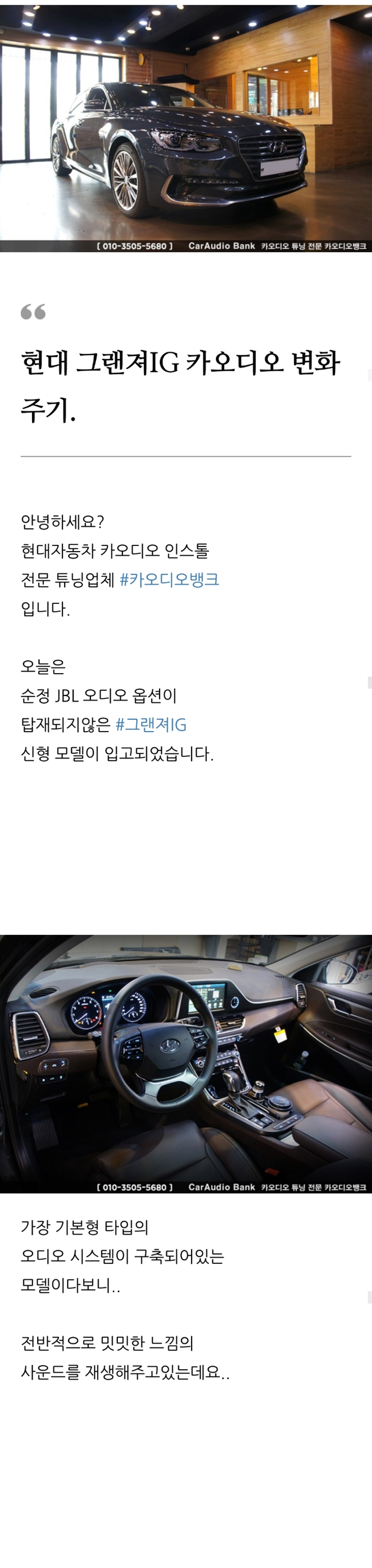View the car interior dashboard photo
Viewport: 372px width, 1568px height.
tap(186, 1062)
